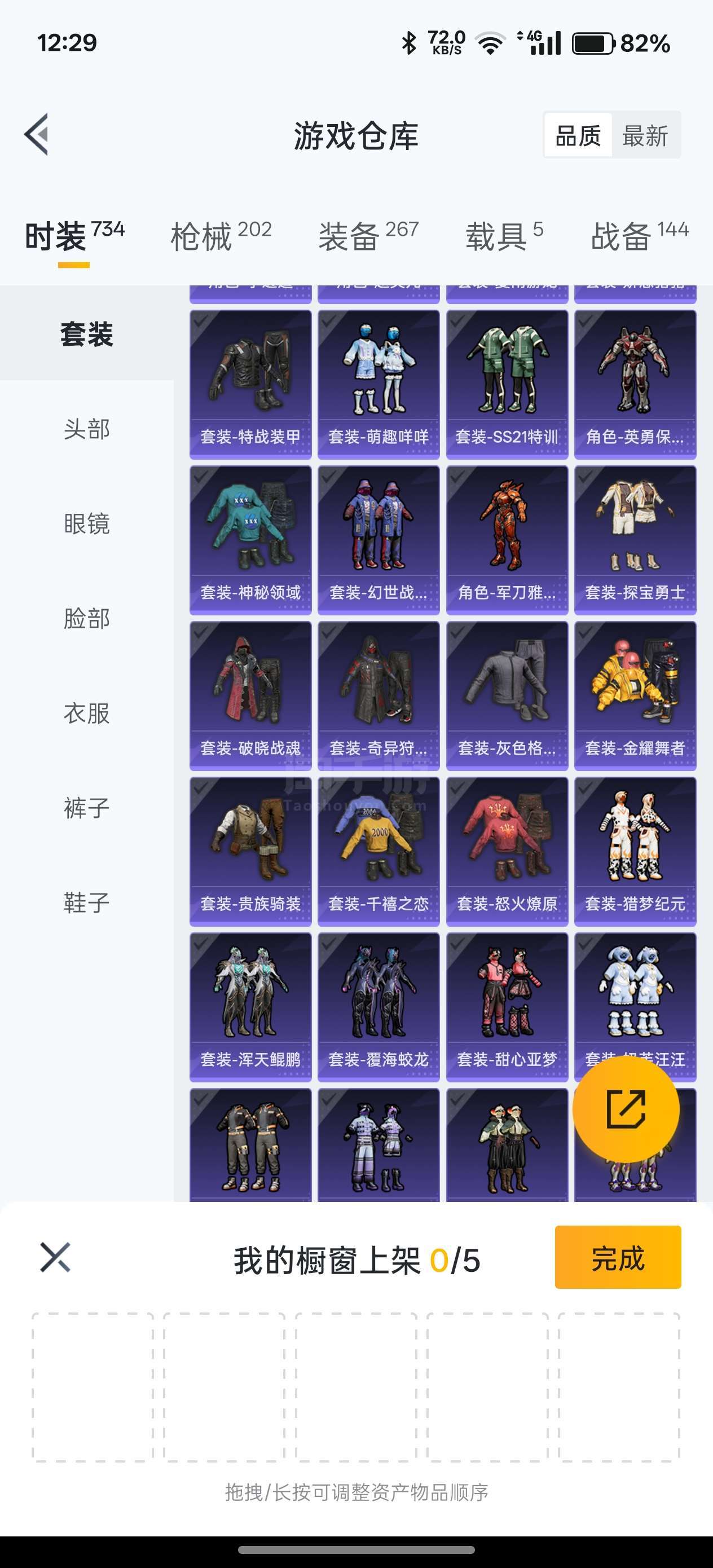The image size is (713, 1568).
Task: Select the 套装-怒火燎原 outfit
Action: click(x=507, y=852)
